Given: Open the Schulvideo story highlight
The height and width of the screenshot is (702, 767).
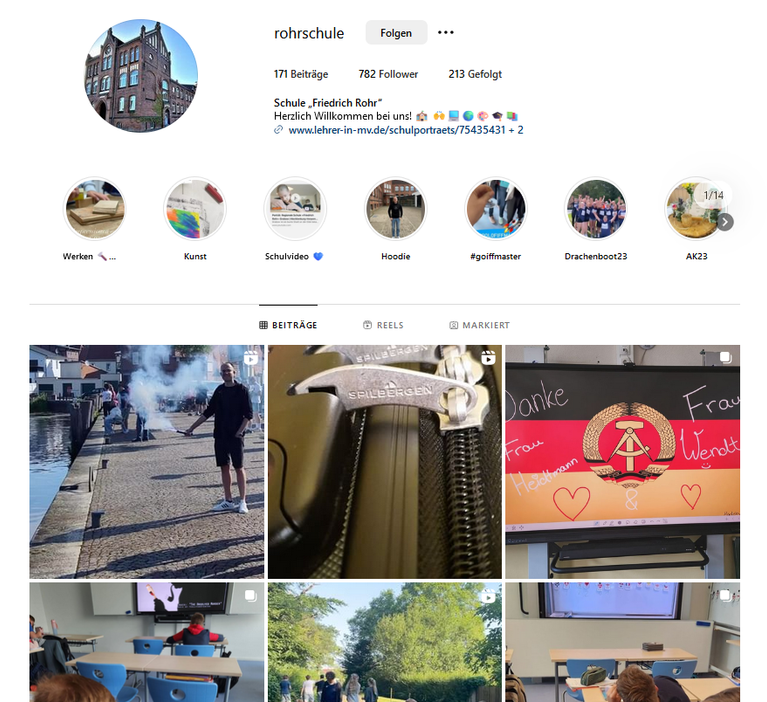Looking at the screenshot, I should pos(295,209).
